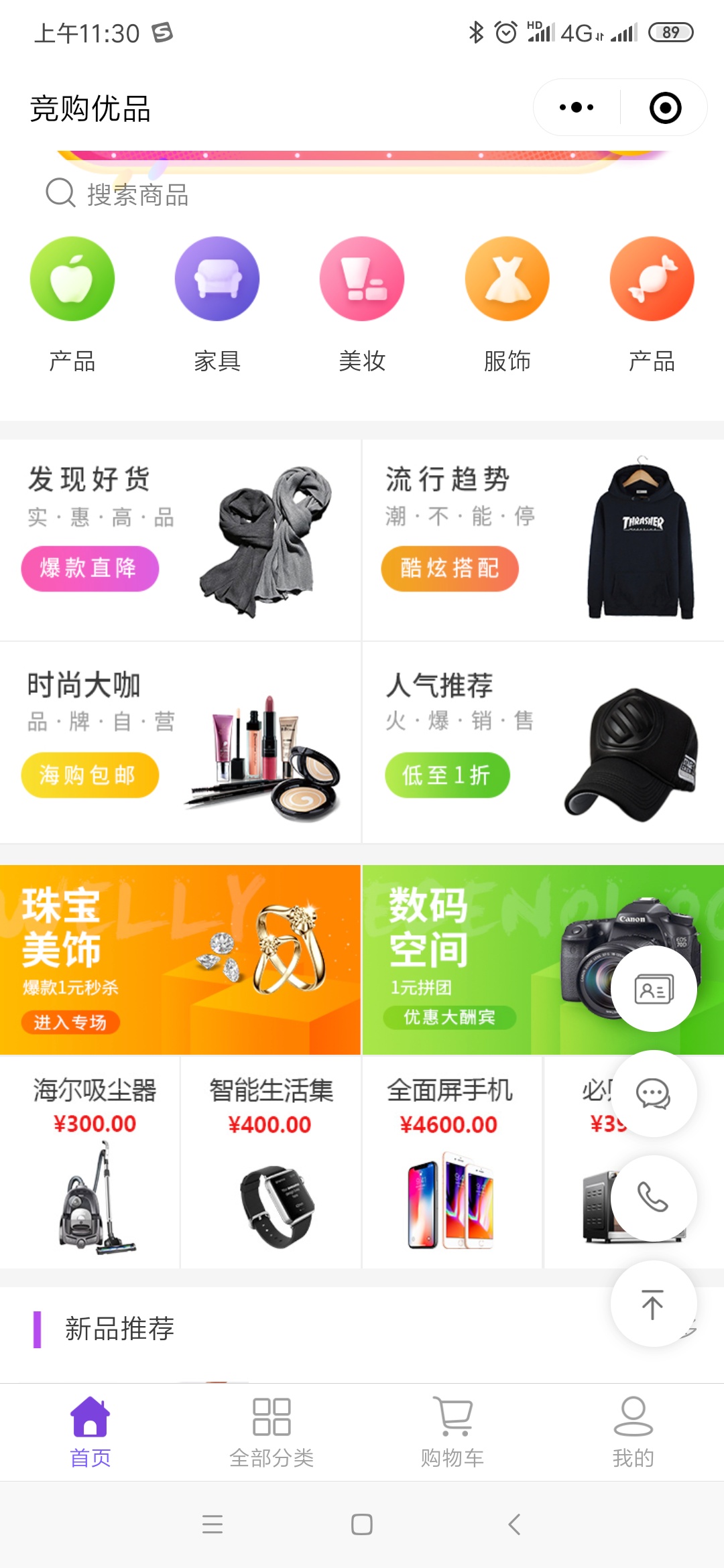Tap the floating phone call button
Image resolution: width=724 pixels, height=1568 pixels.
653,1198
